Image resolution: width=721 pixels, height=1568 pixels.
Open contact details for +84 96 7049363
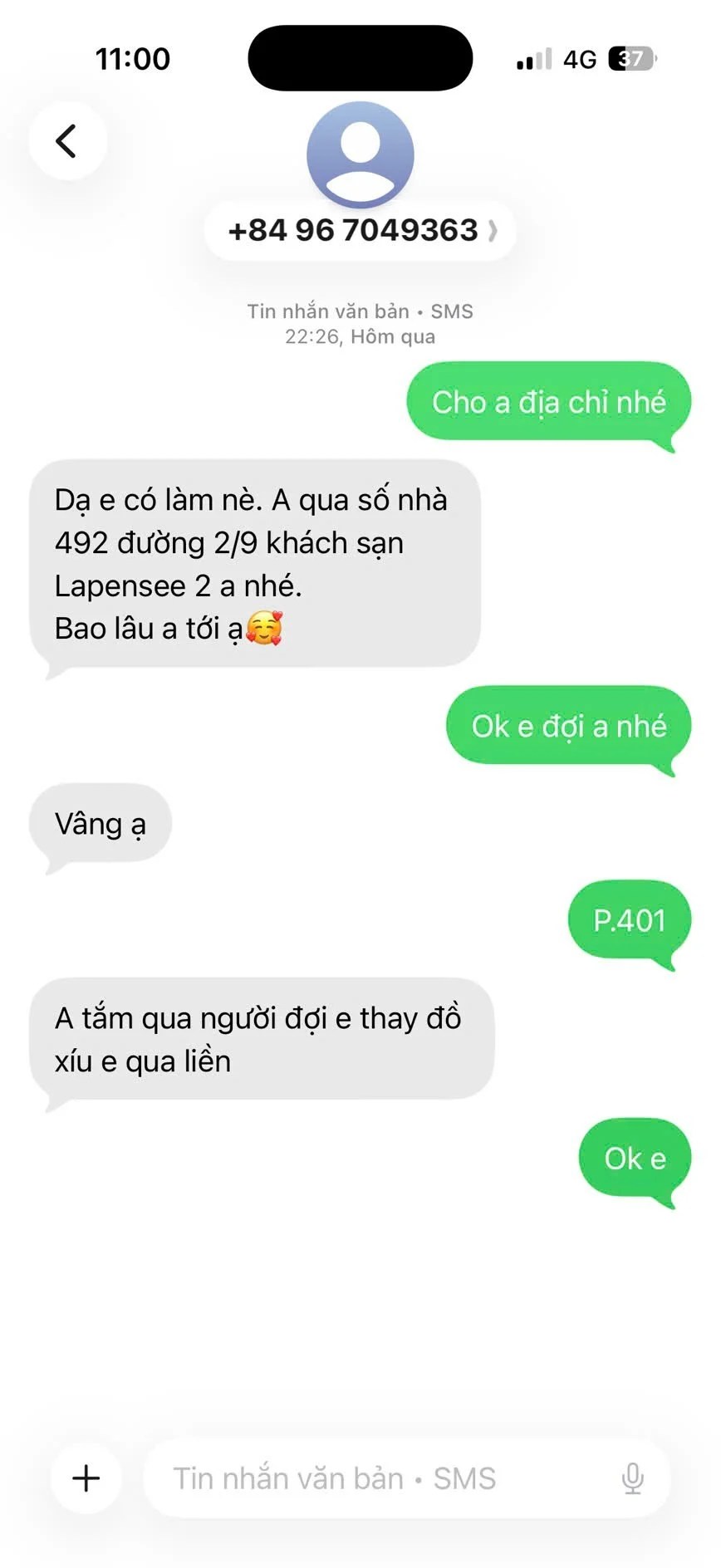(x=360, y=231)
